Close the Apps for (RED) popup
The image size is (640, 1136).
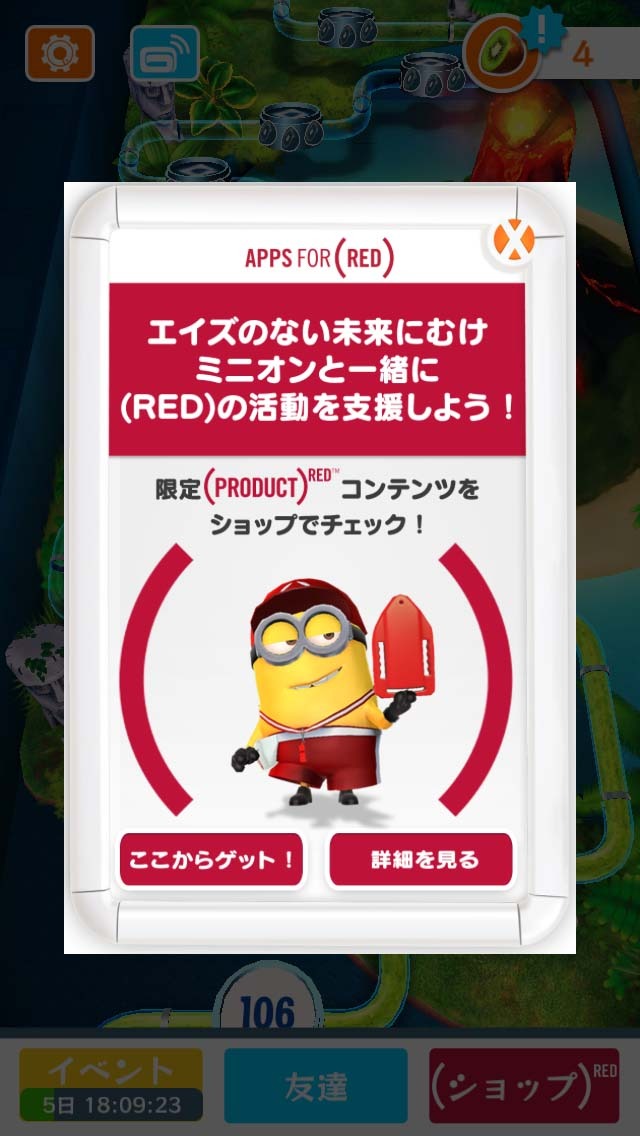513,240
